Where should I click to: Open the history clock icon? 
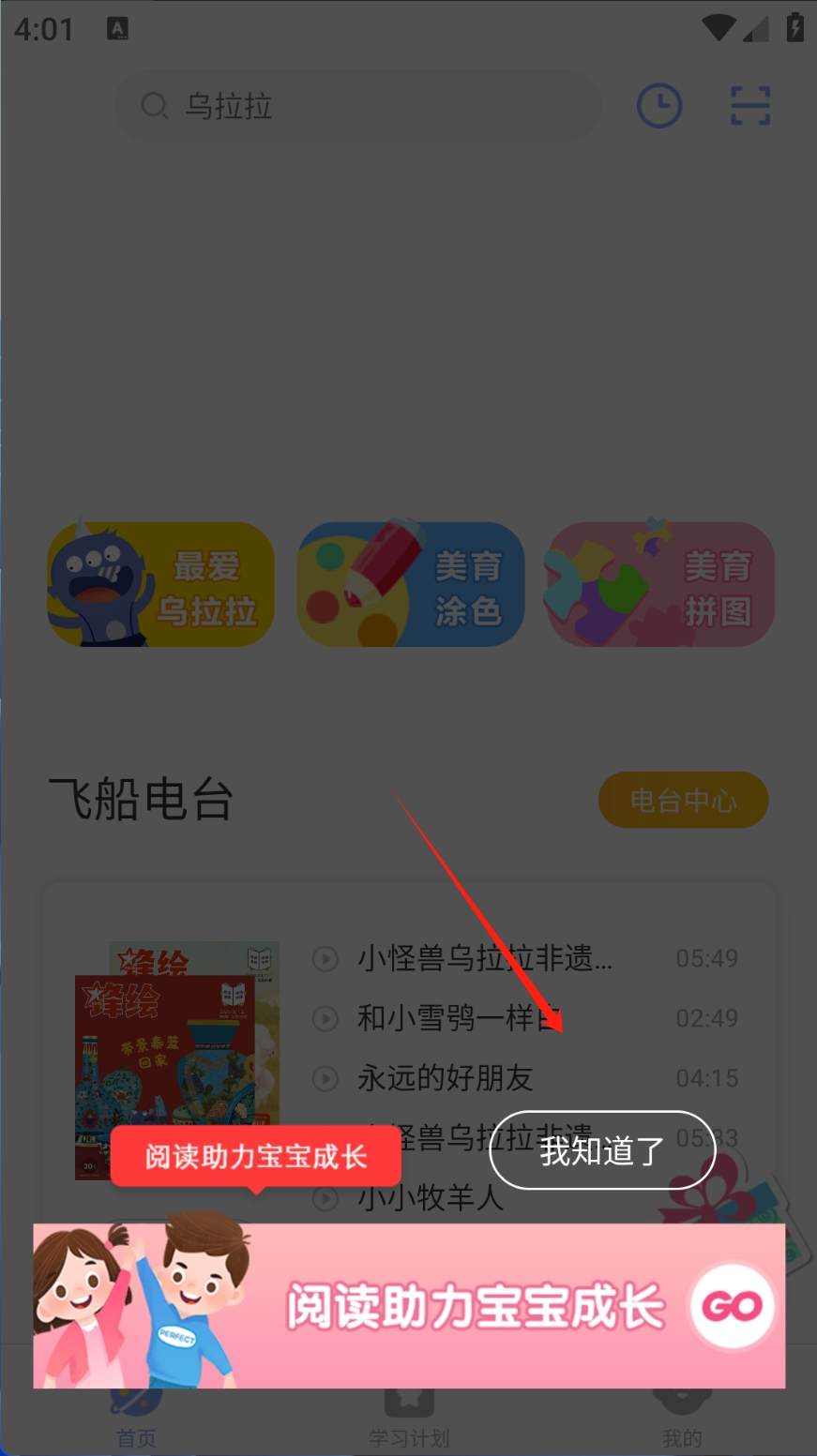coord(659,106)
